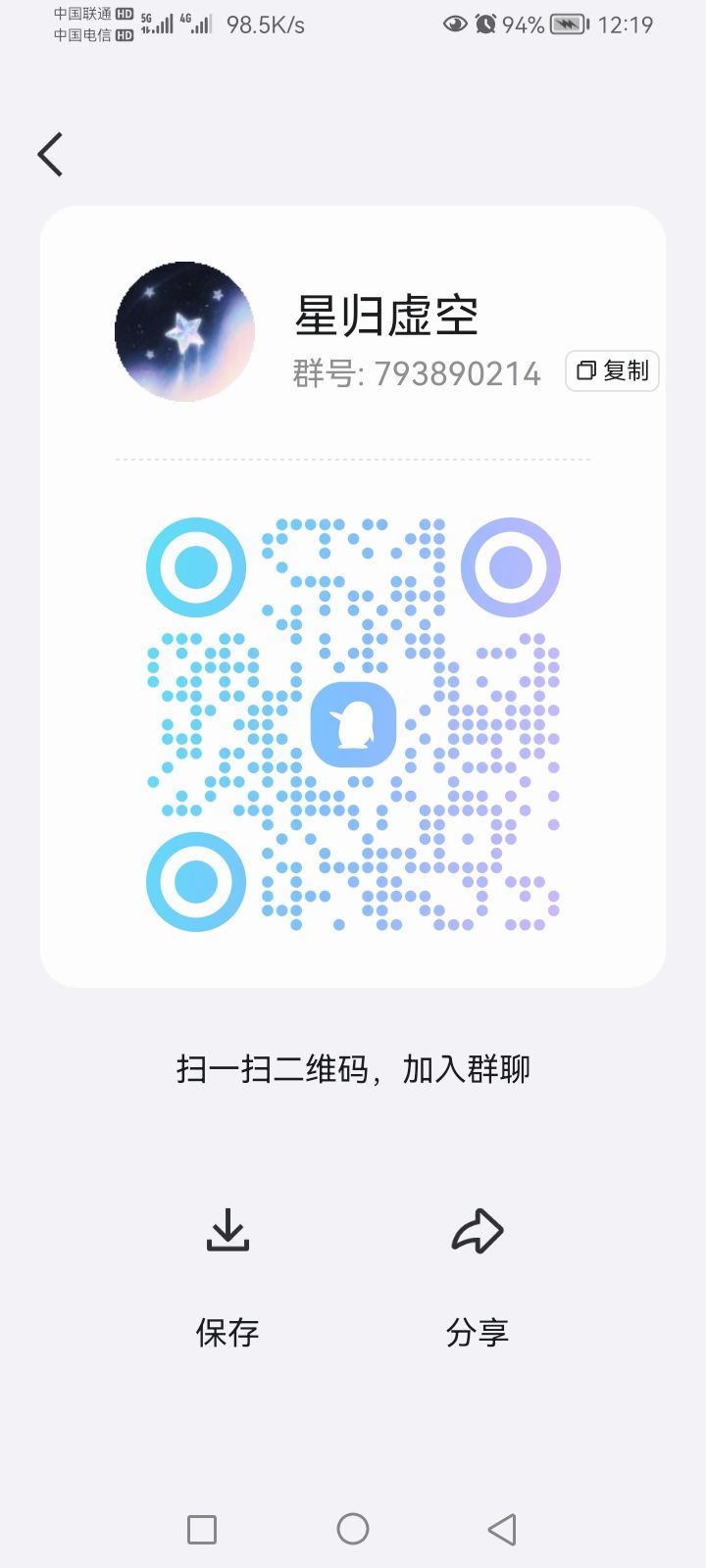Tap the system home button

[x=353, y=1529]
